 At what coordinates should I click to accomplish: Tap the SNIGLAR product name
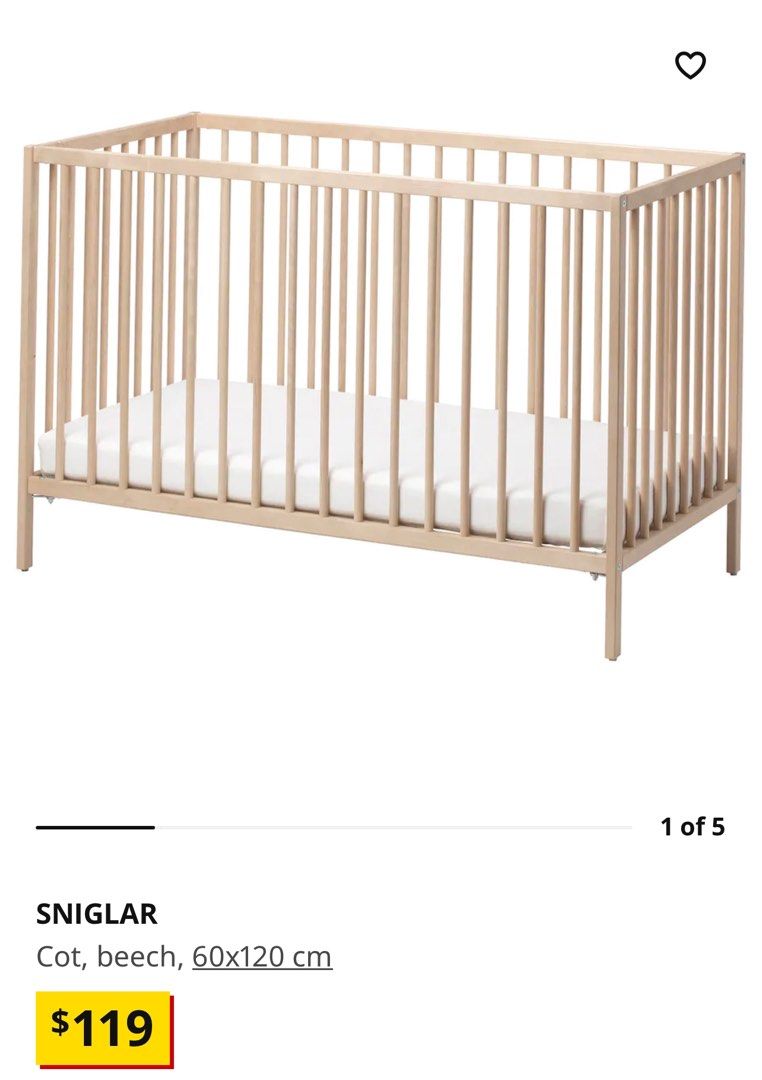pyautogui.click(x=96, y=912)
